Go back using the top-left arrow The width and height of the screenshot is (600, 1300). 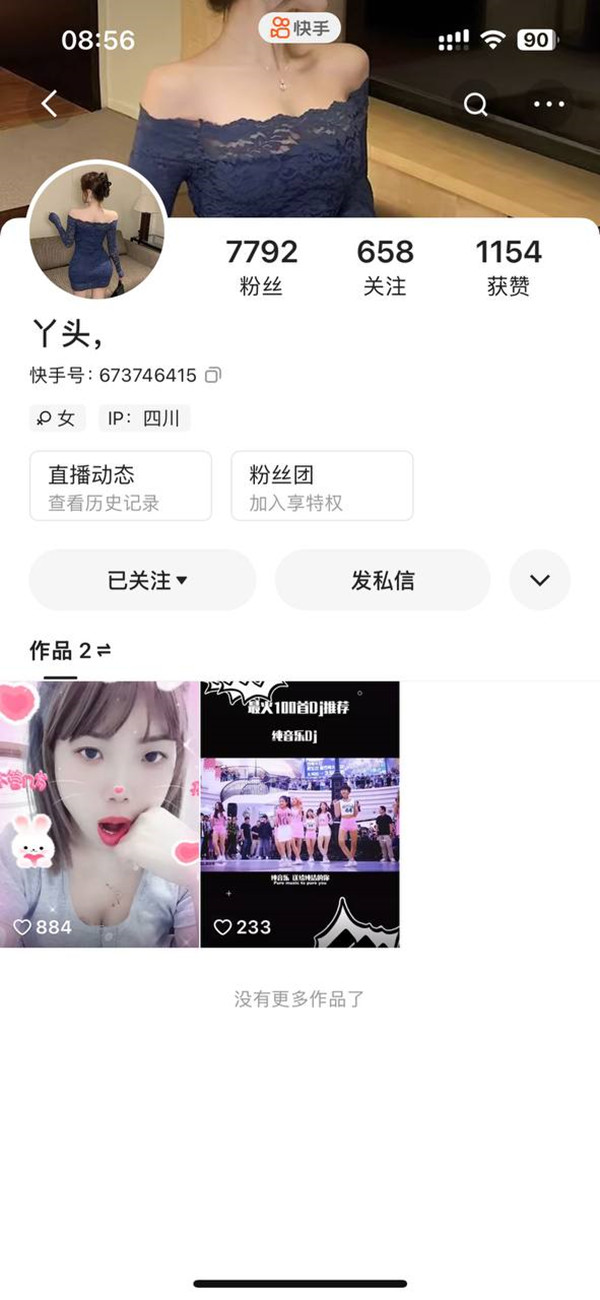(50, 103)
